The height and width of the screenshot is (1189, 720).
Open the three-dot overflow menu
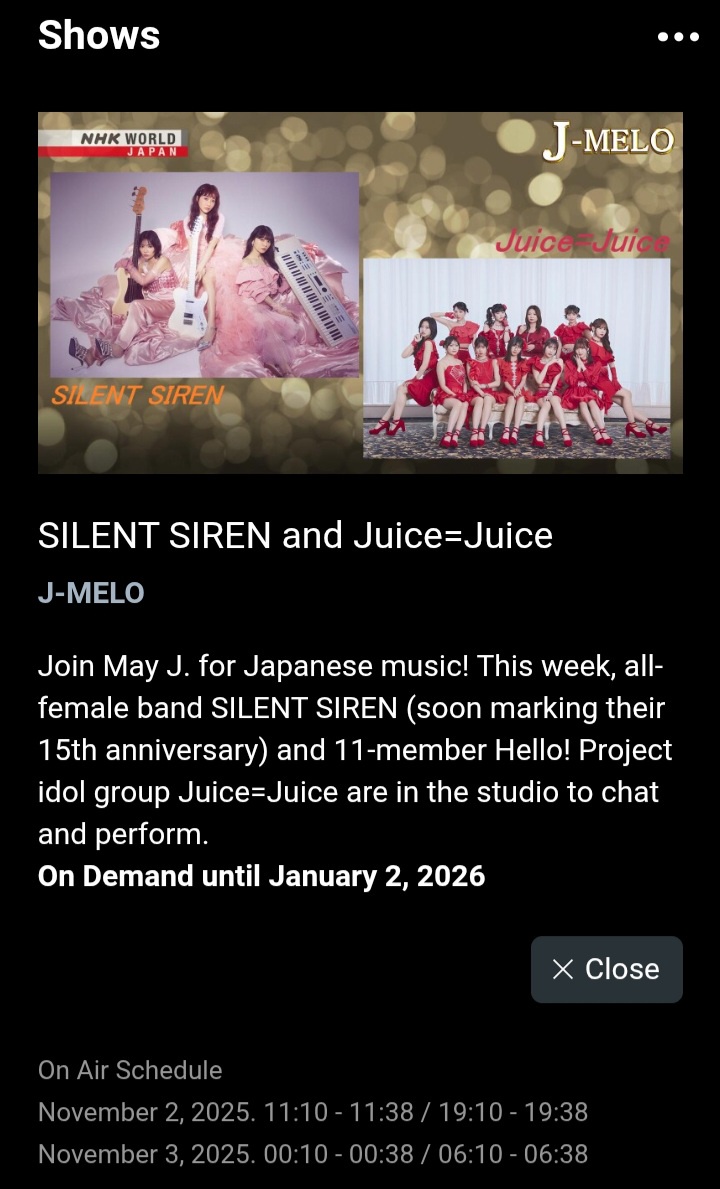pos(678,37)
